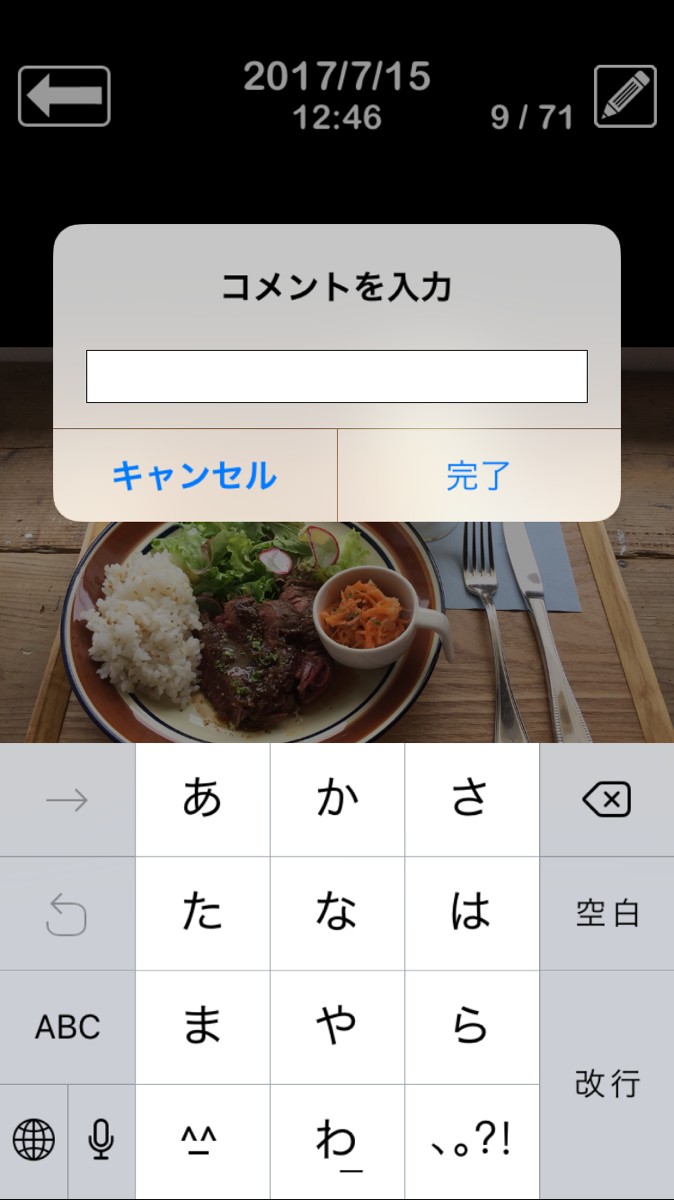674x1200 pixels.
Task: Tap the か key
Action: pyautogui.click(x=337, y=800)
